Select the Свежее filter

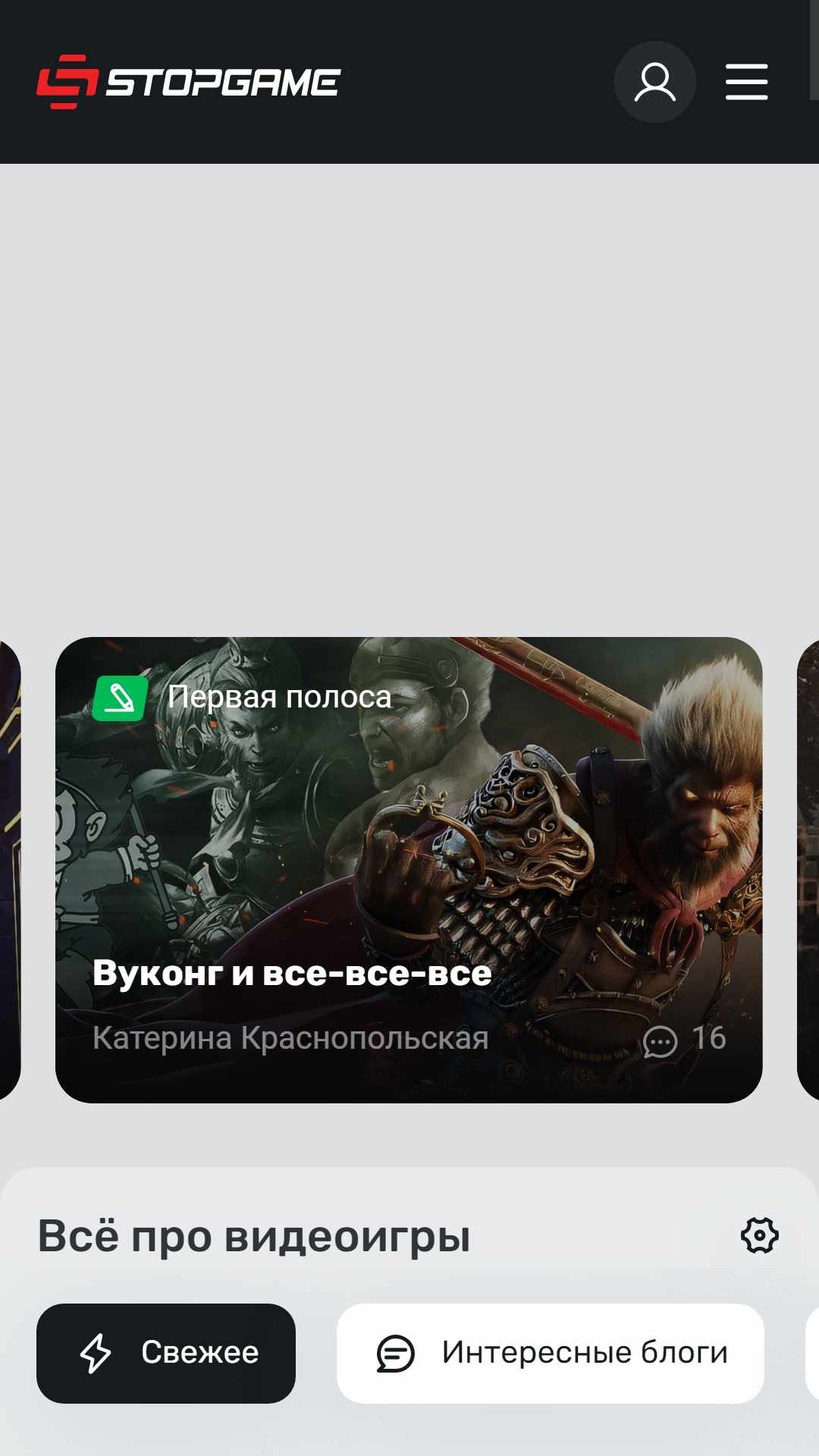click(166, 1353)
